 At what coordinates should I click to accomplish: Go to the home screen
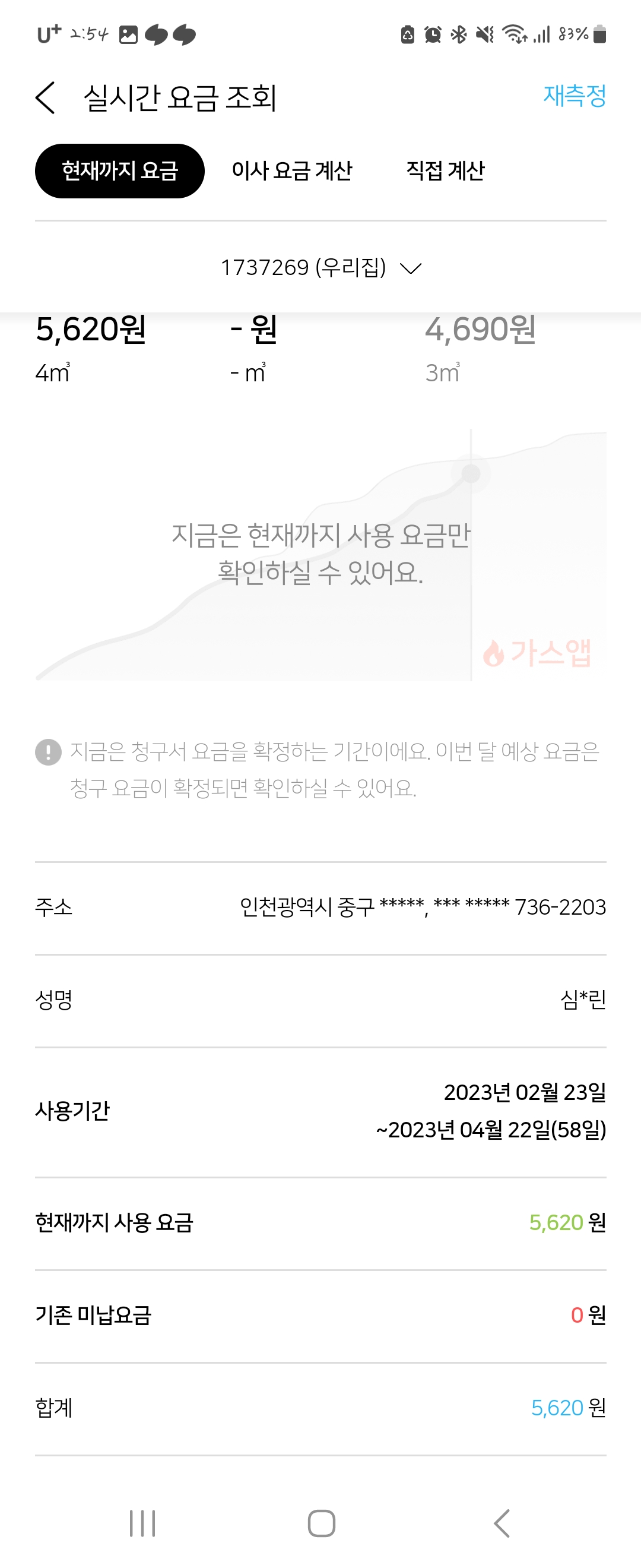[321, 1523]
